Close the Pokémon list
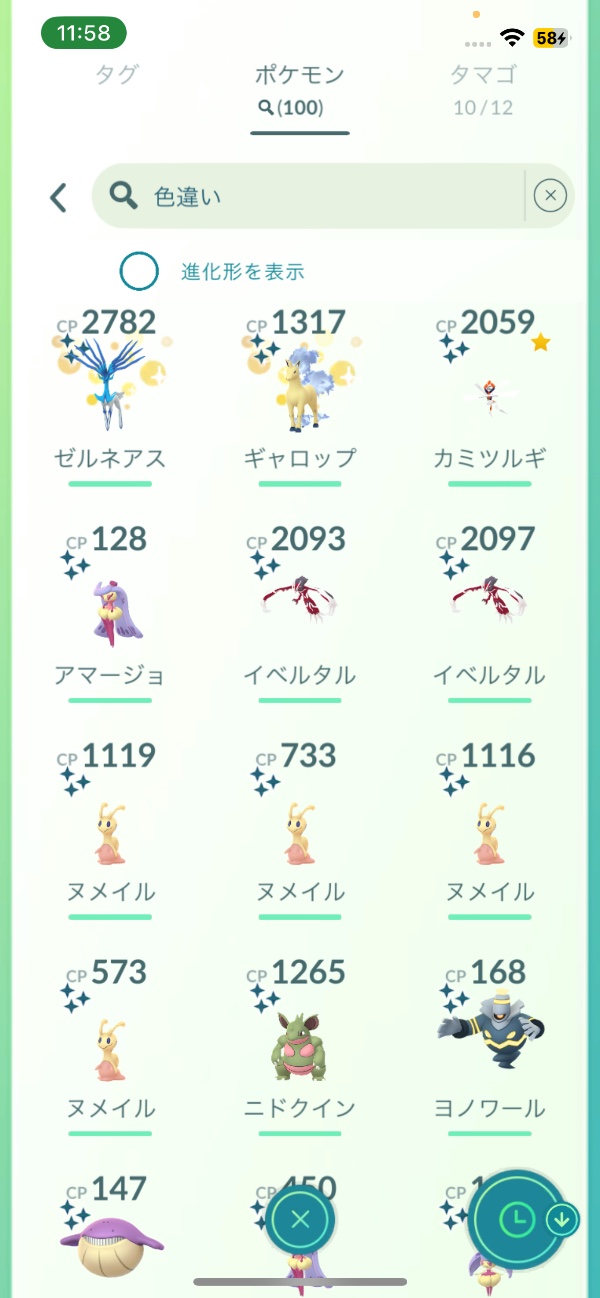This screenshot has width=600, height=1298. (x=300, y=1220)
